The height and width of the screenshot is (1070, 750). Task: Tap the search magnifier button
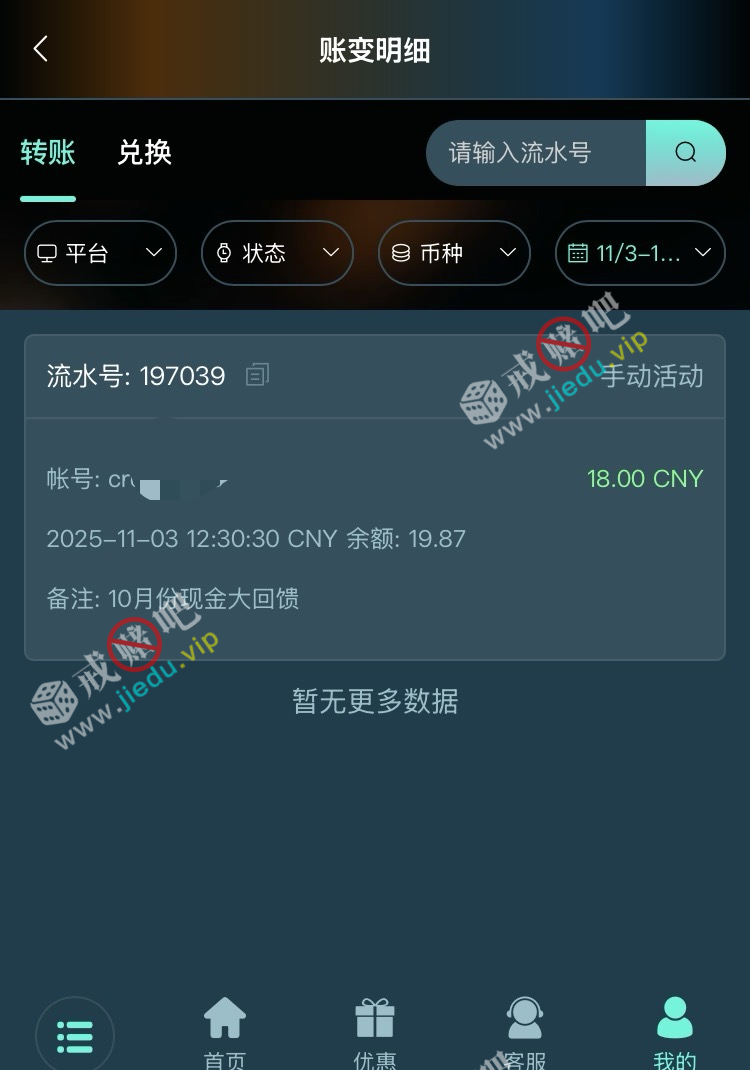point(686,153)
